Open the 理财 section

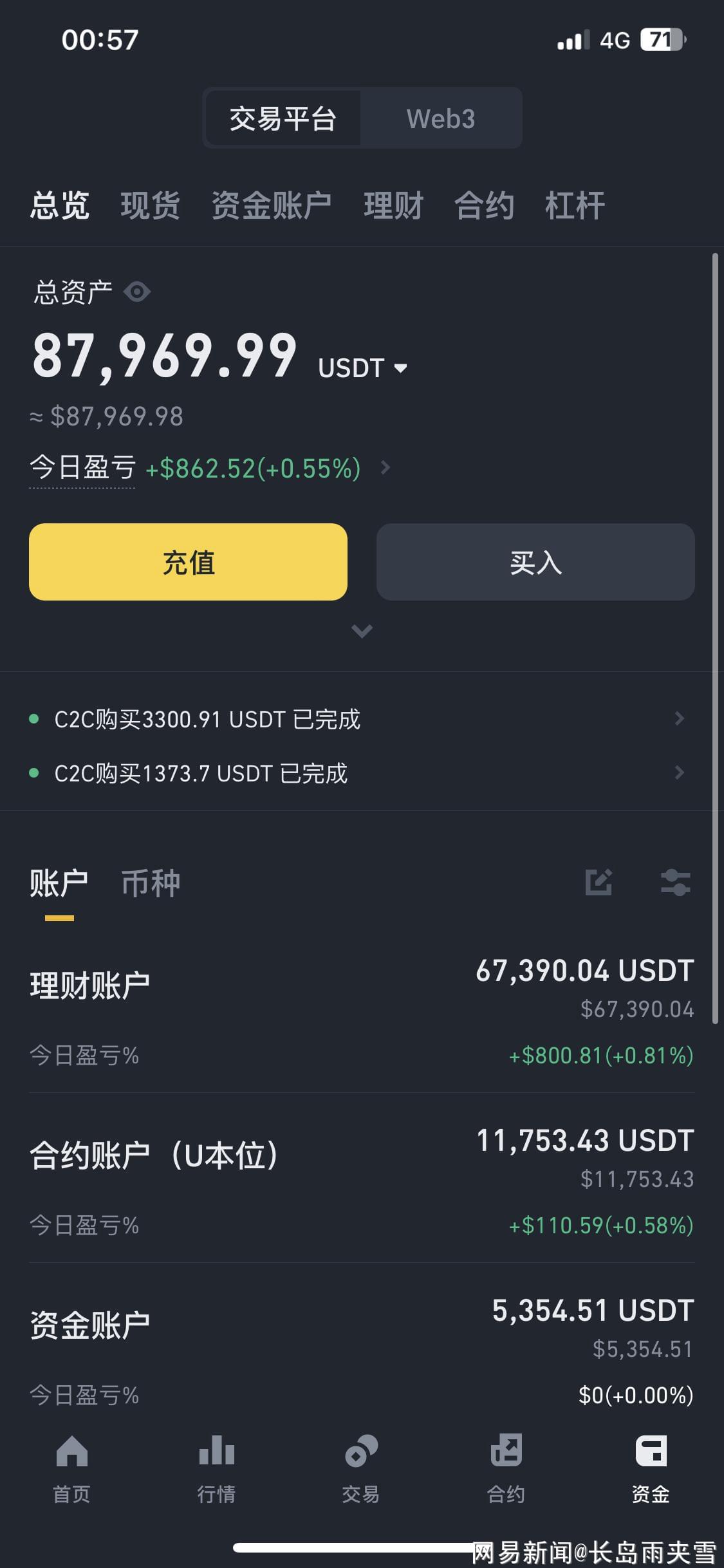(x=394, y=205)
